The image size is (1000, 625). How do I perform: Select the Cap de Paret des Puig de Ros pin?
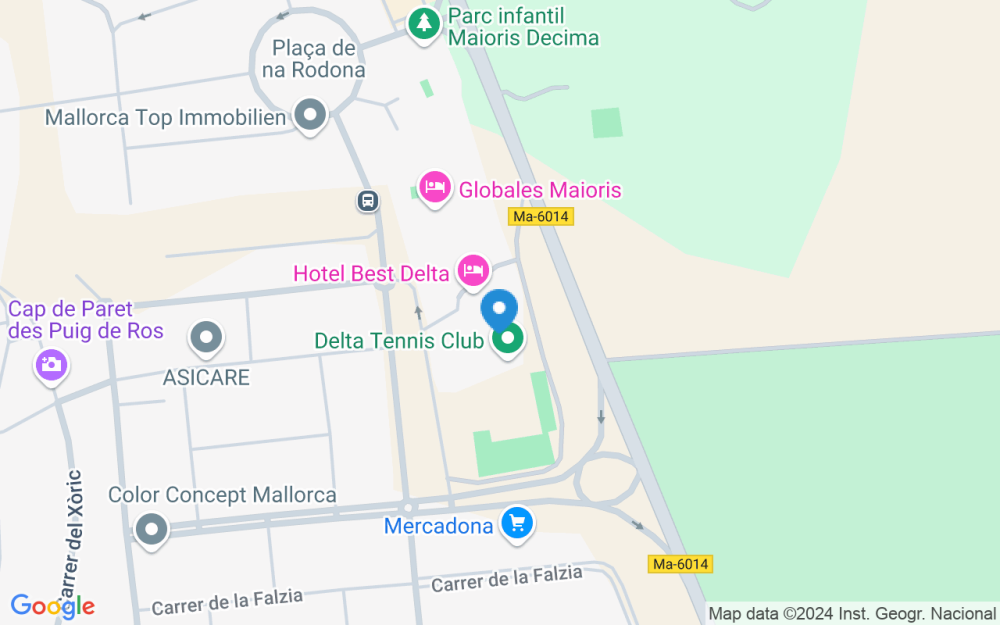tap(51, 367)
